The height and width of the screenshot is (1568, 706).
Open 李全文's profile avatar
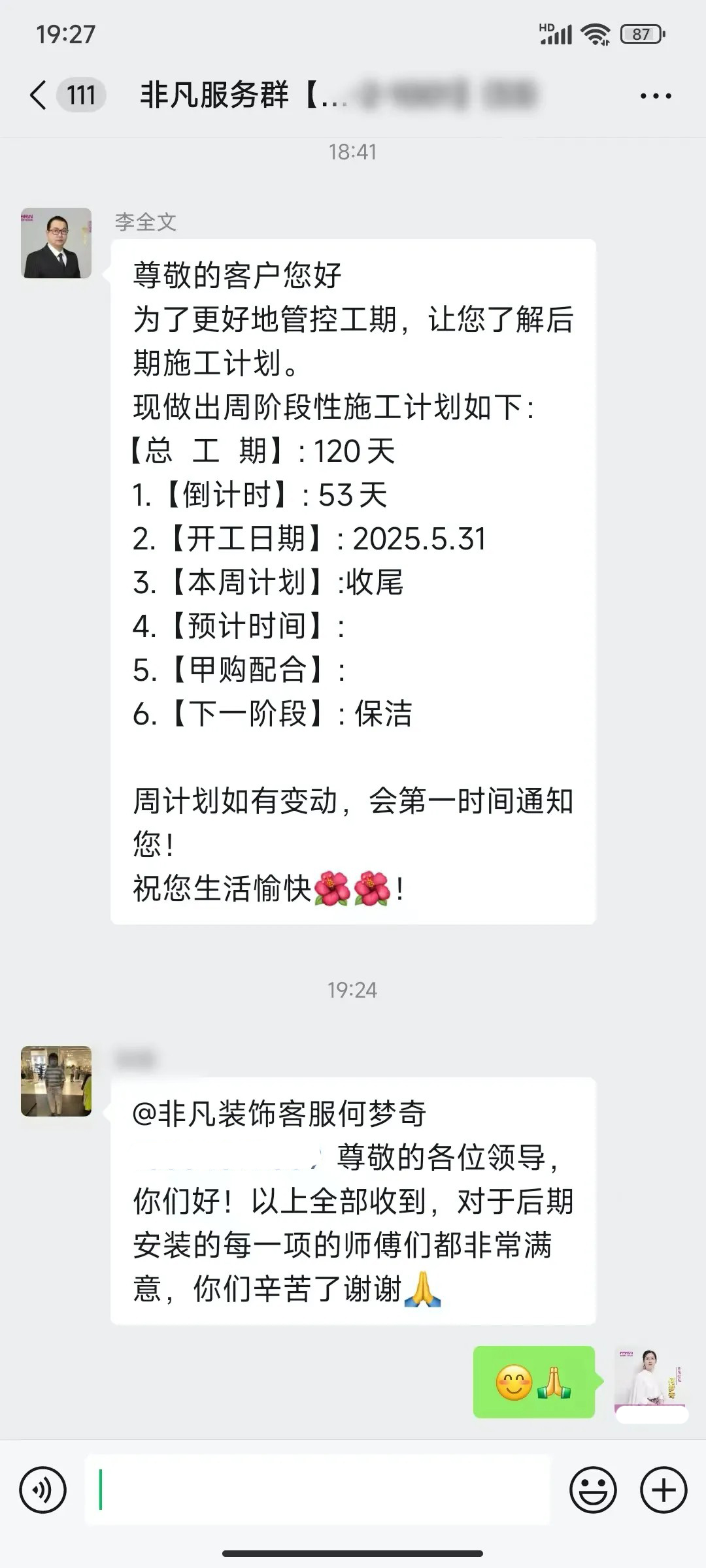56,242
